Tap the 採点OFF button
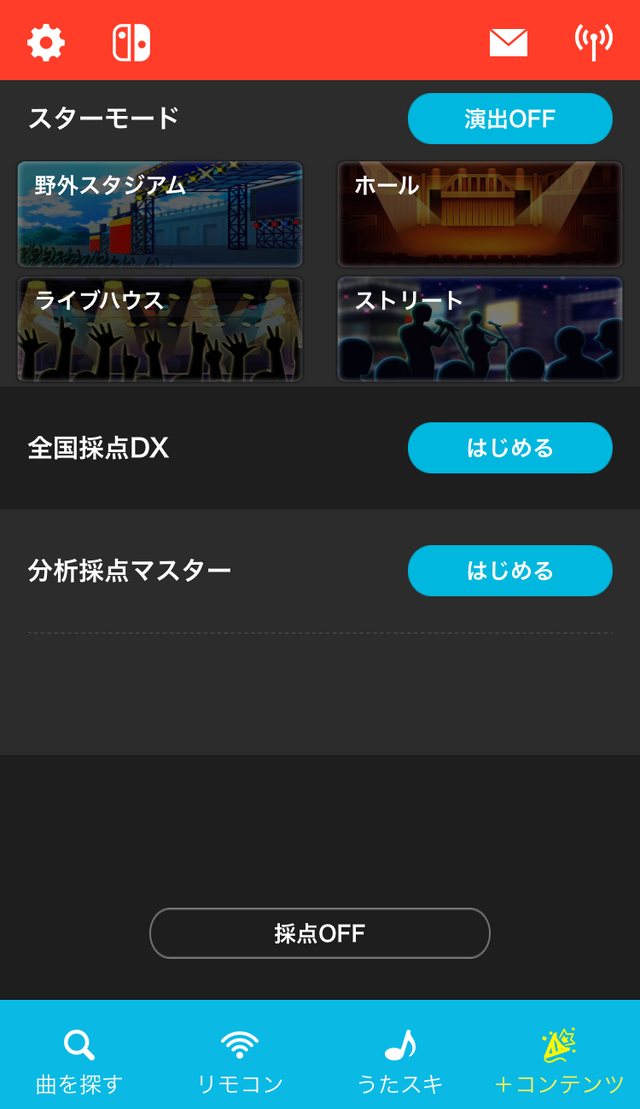This screenshot has width=640, height=1109. point(320,933)
